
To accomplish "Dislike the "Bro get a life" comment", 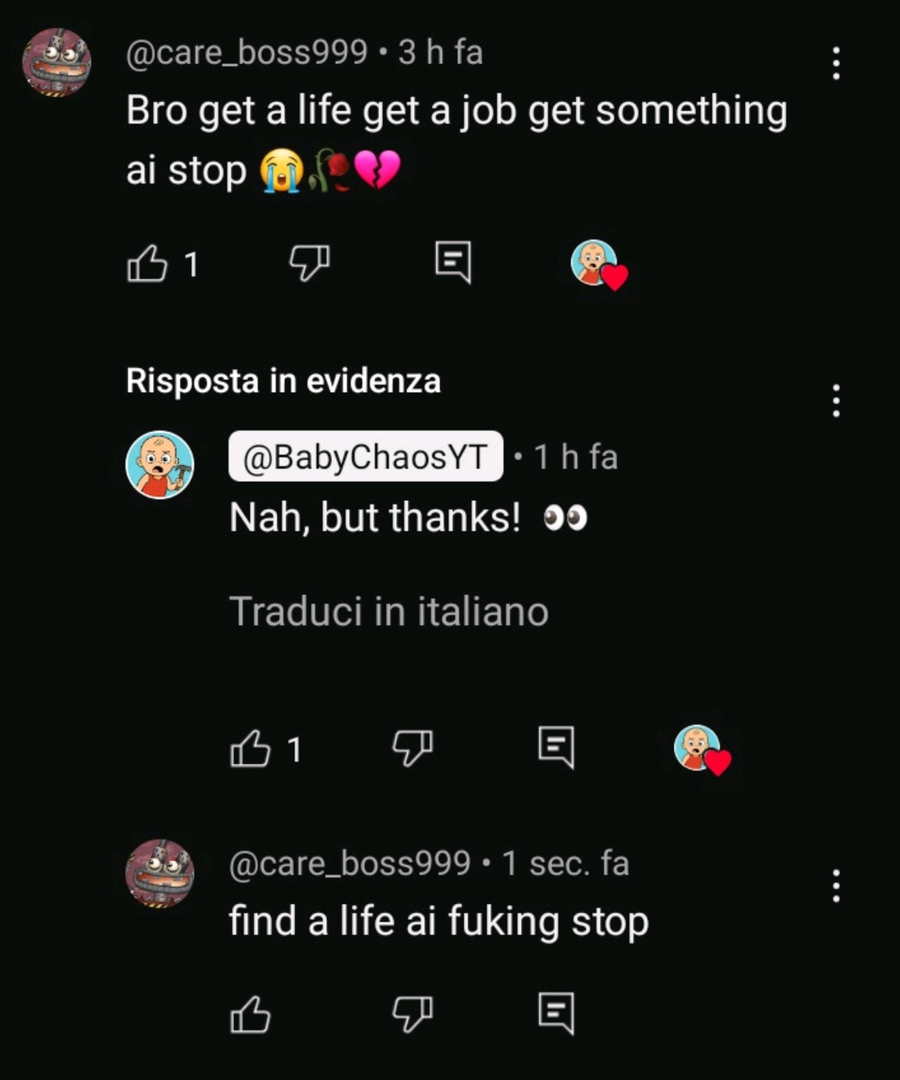I will point(309,264).
